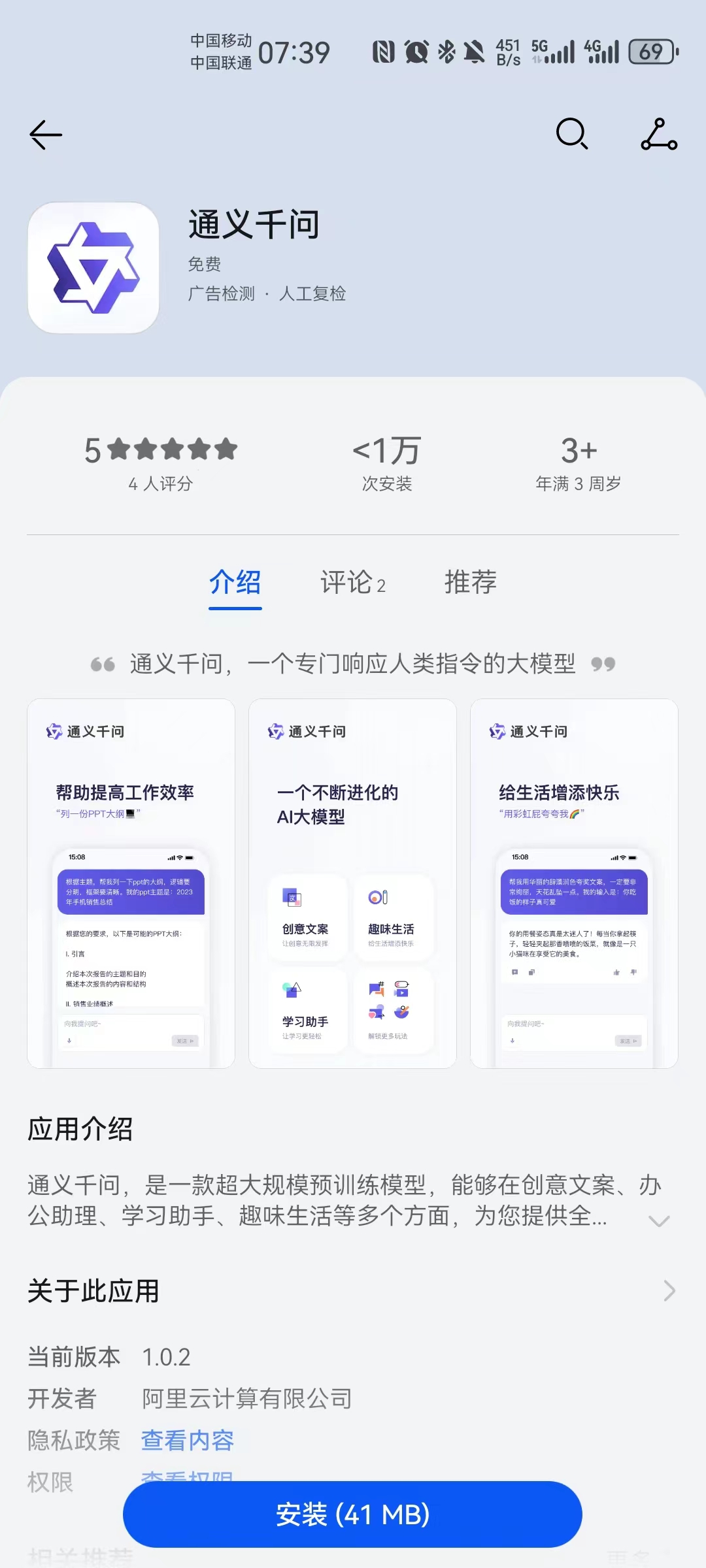Share the 通义千问 app page

pyautogui.click(x=659, y=134)
